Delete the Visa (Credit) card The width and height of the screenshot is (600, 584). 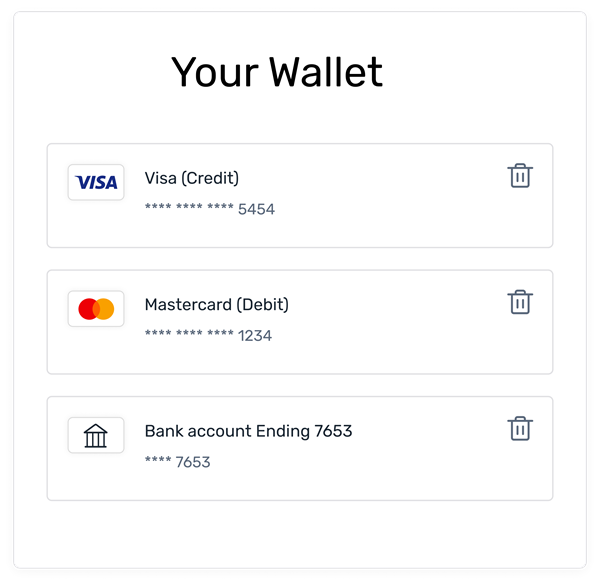pos(519,176)
